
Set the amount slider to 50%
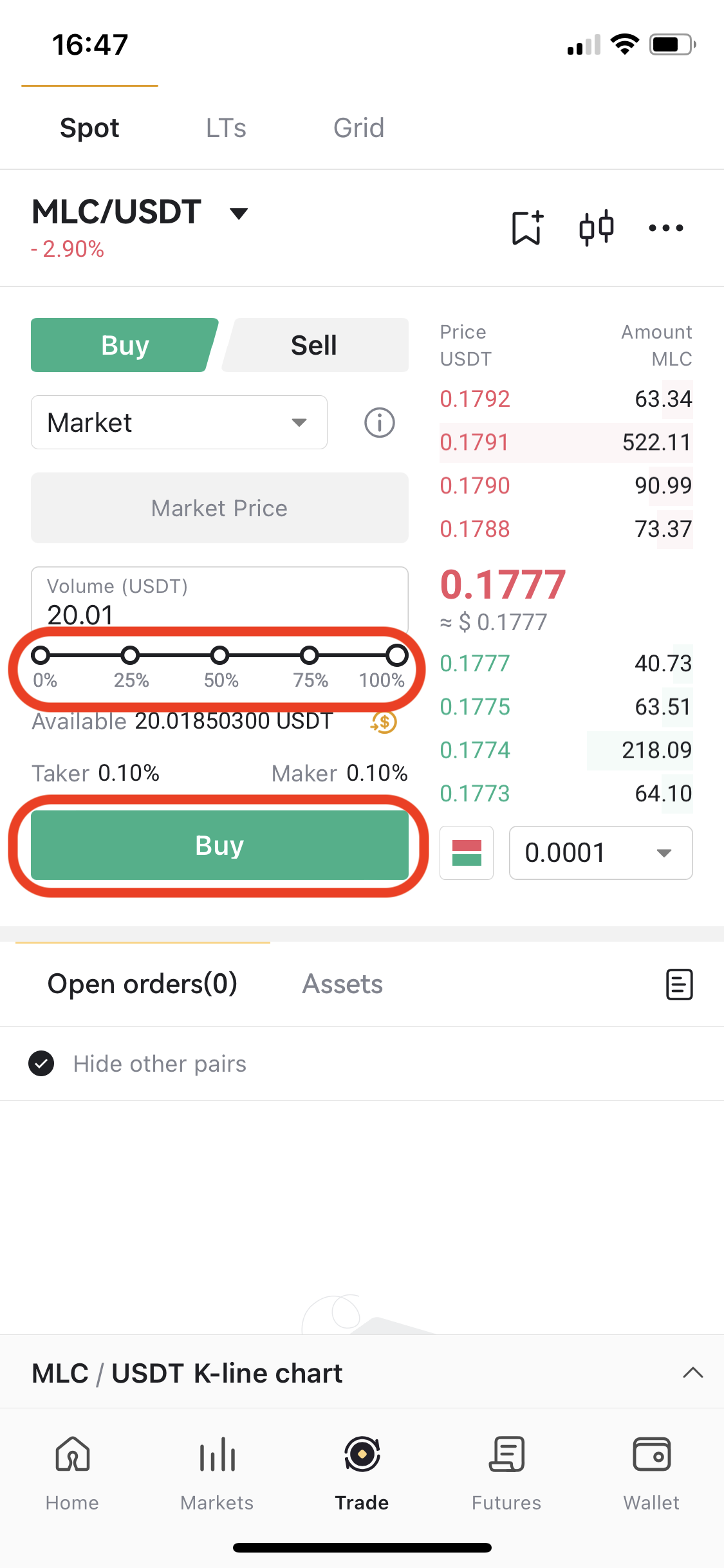tap(220, 656)
